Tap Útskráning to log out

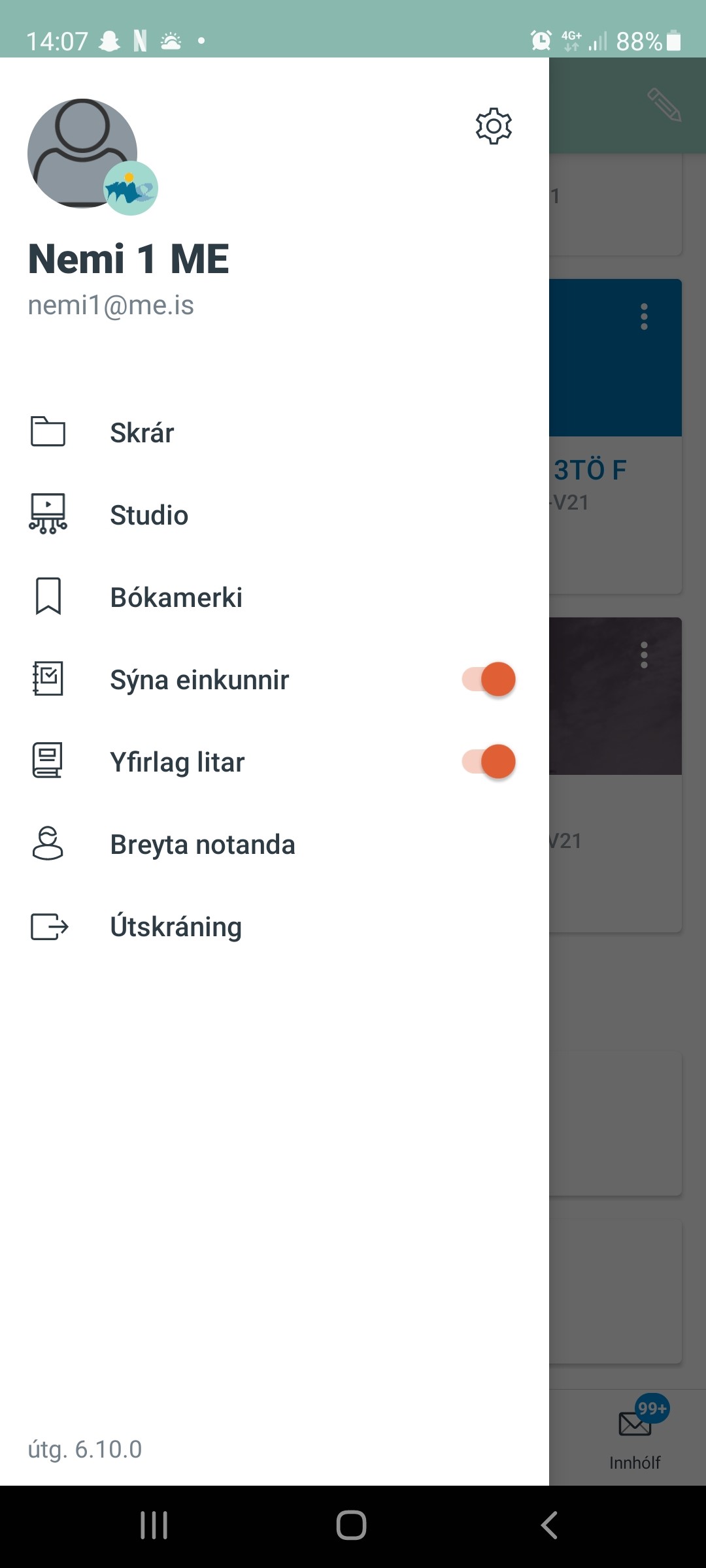(275, 926)
